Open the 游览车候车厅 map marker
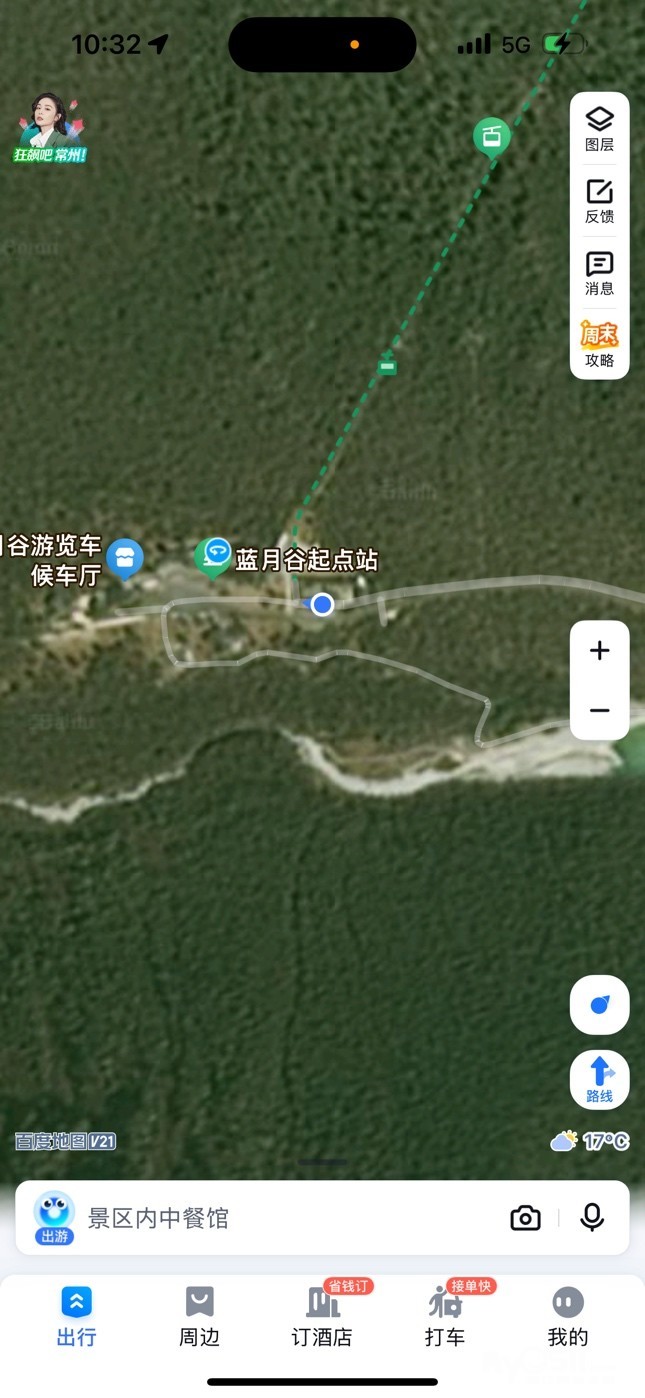The image size is (645, 1398). point(125,557)
